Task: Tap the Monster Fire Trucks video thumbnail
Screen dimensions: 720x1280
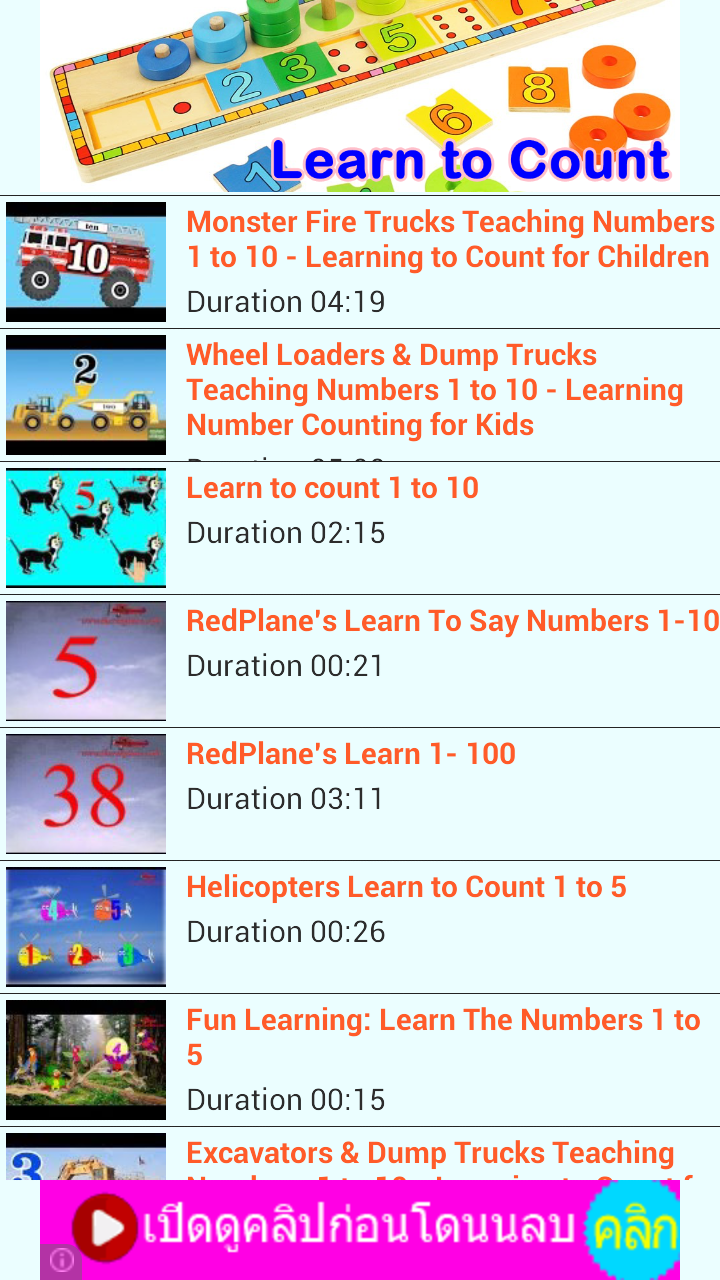Action: click(x=85, y=261)
